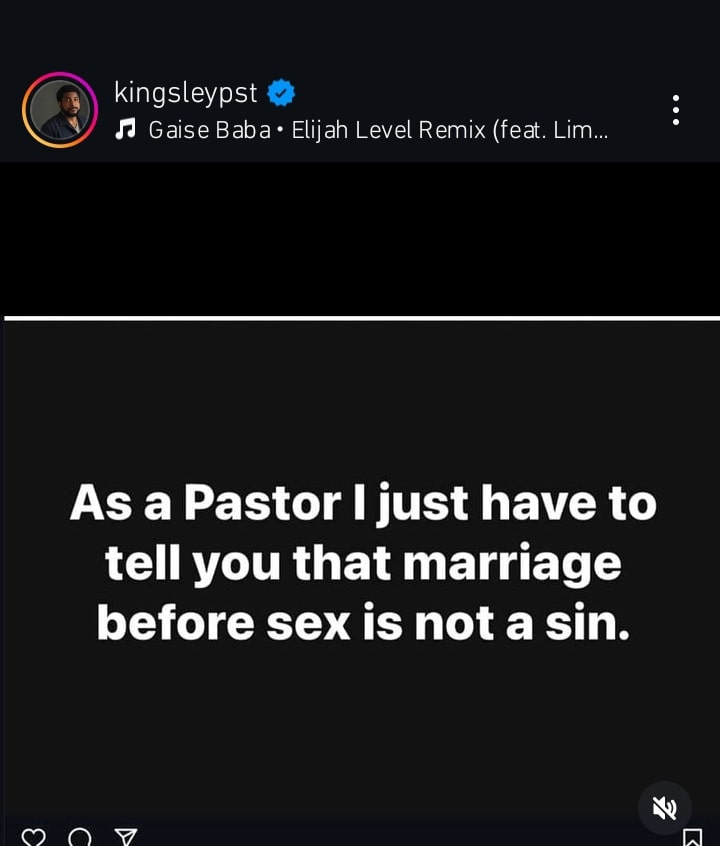Like the post with the heart icon
The height and width of the screenshot is (846, 720).
(33, 837)
